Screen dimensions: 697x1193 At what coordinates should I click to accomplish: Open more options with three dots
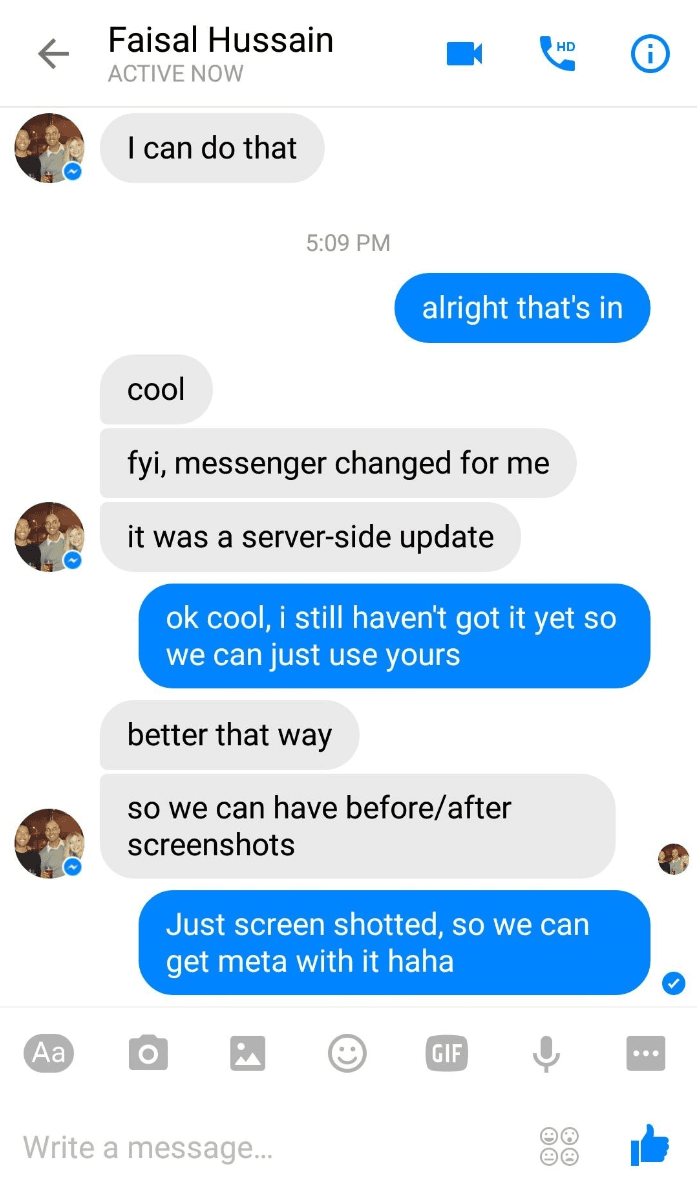pos(645,1053)
